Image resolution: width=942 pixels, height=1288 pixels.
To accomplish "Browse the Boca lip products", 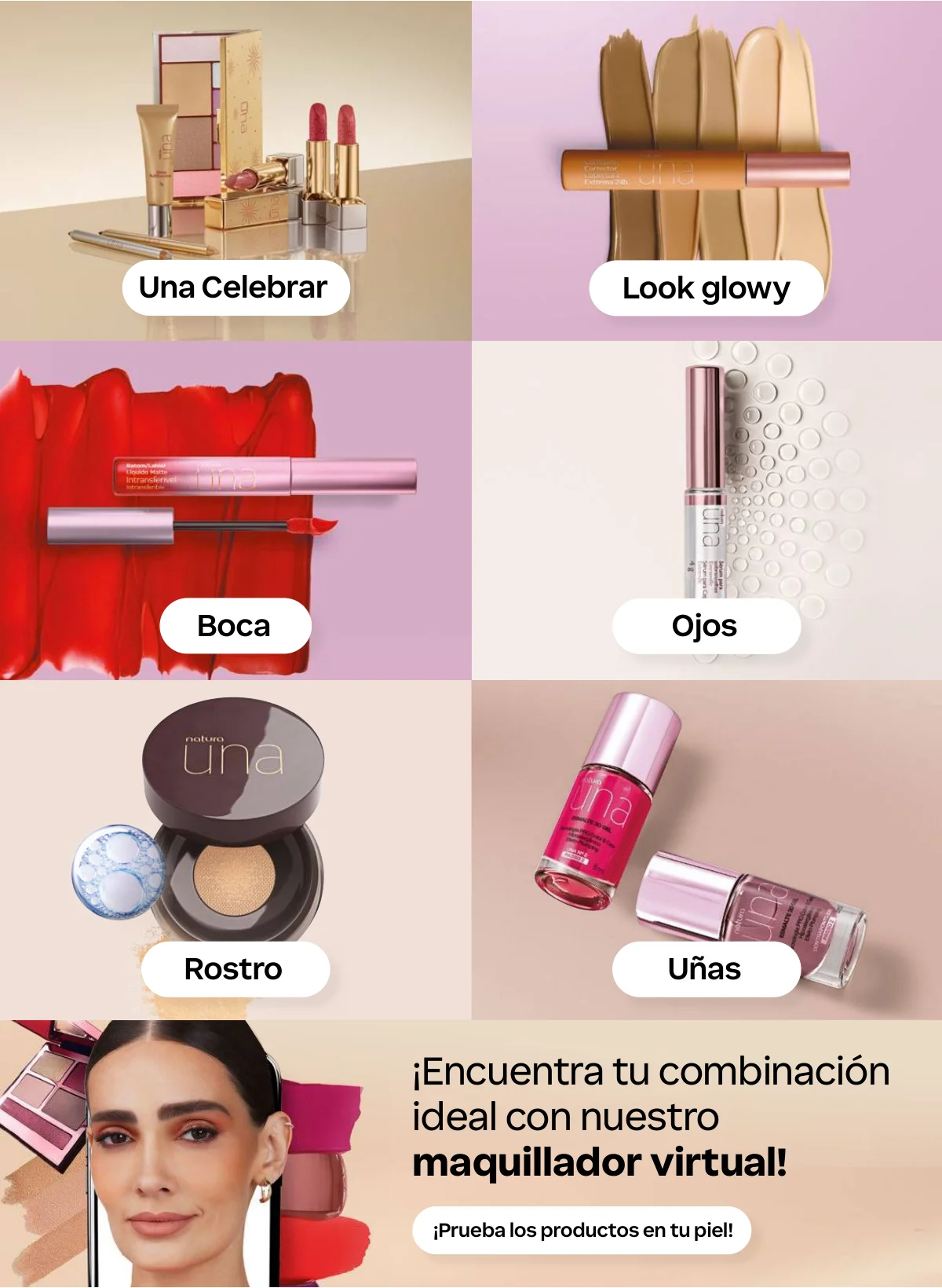I will (235, 626).
